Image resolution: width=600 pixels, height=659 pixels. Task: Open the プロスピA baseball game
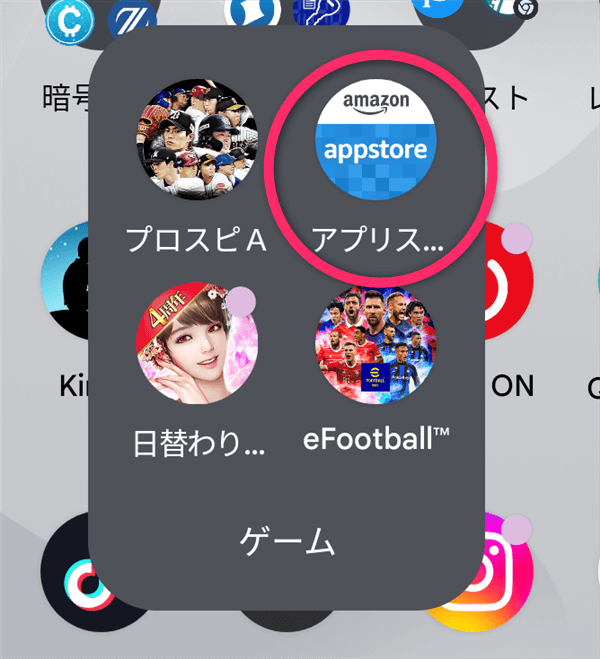pos(197,141)
